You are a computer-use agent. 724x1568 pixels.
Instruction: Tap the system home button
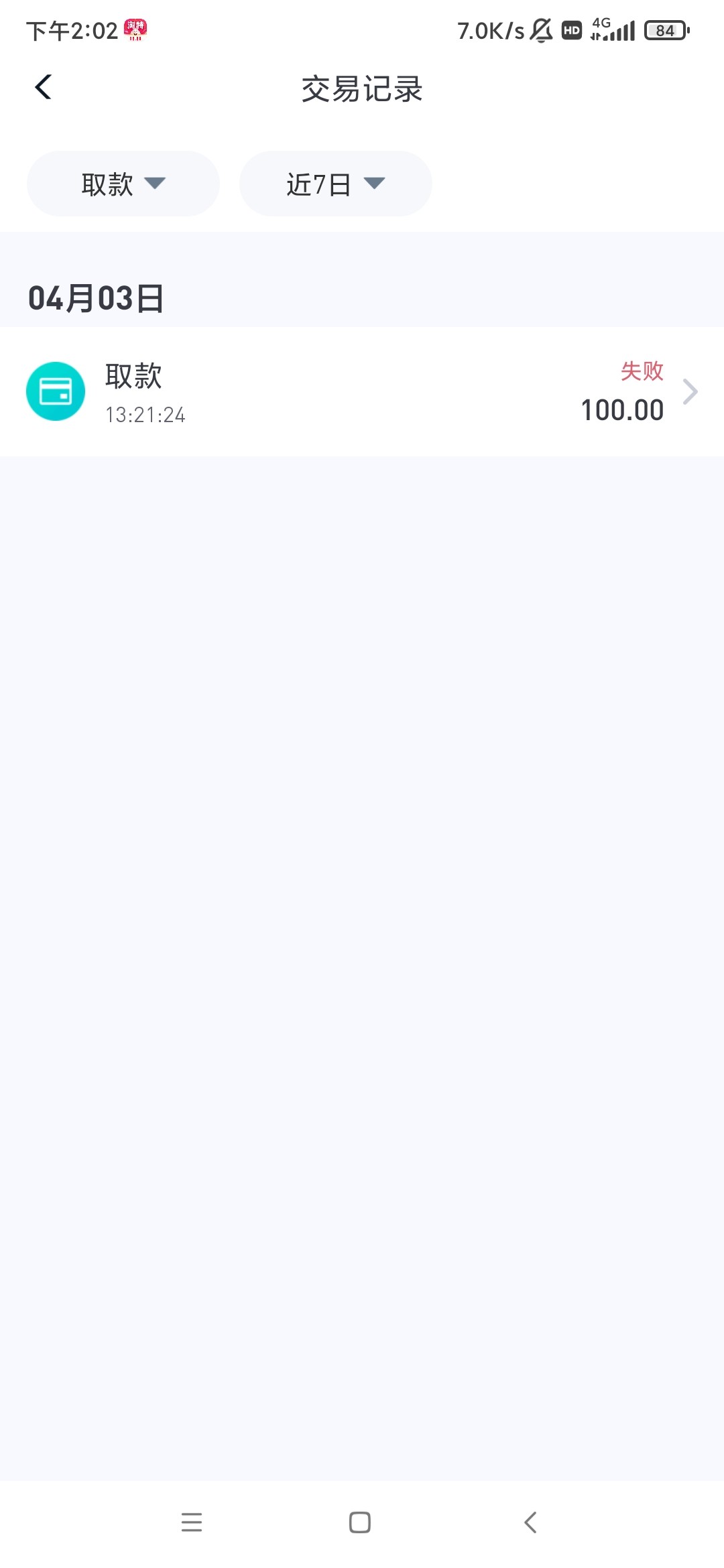point(360,1522)
